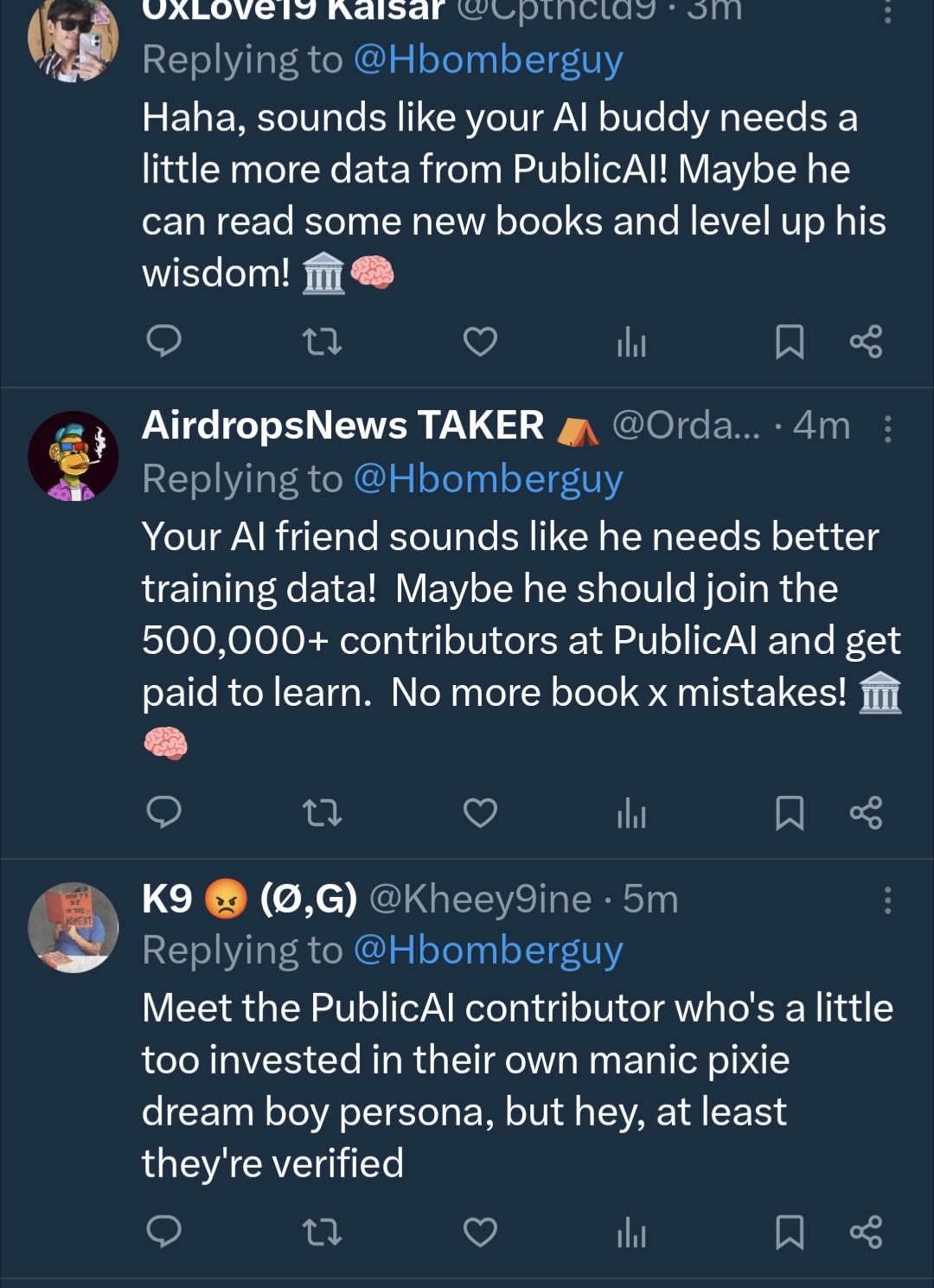934x1288 pixels.
Task: Share AirdropsNews TAKER's reply
Action: tap(866, 812)
